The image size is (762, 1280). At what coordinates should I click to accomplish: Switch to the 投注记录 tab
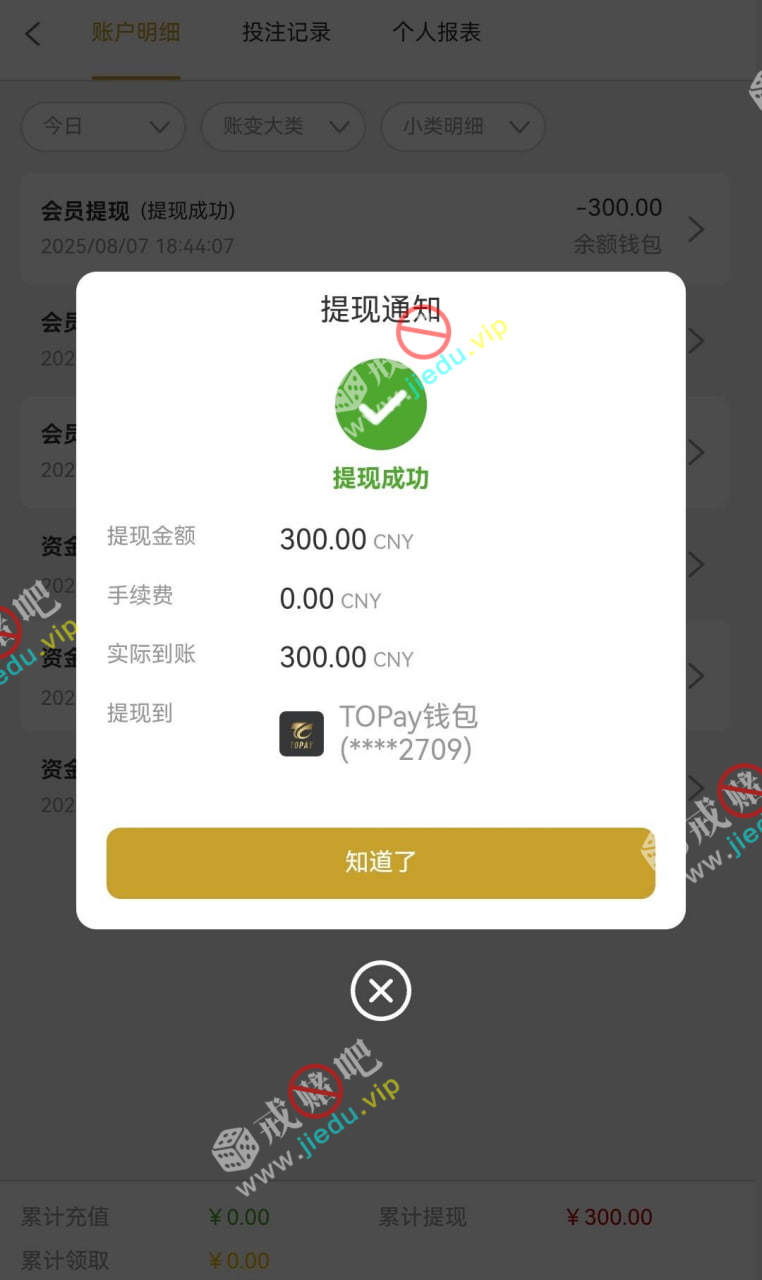286,33
